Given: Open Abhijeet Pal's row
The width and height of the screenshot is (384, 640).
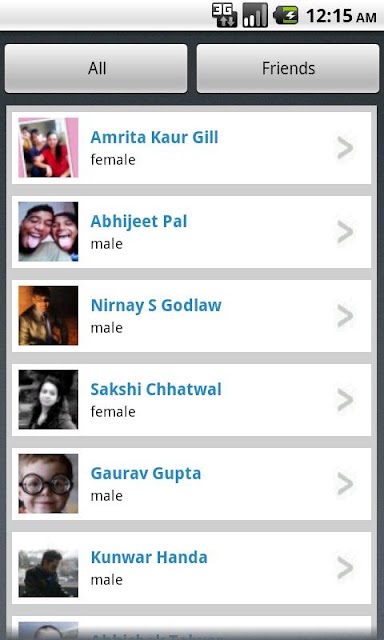Looking at the screenshot, I should 191,232.
